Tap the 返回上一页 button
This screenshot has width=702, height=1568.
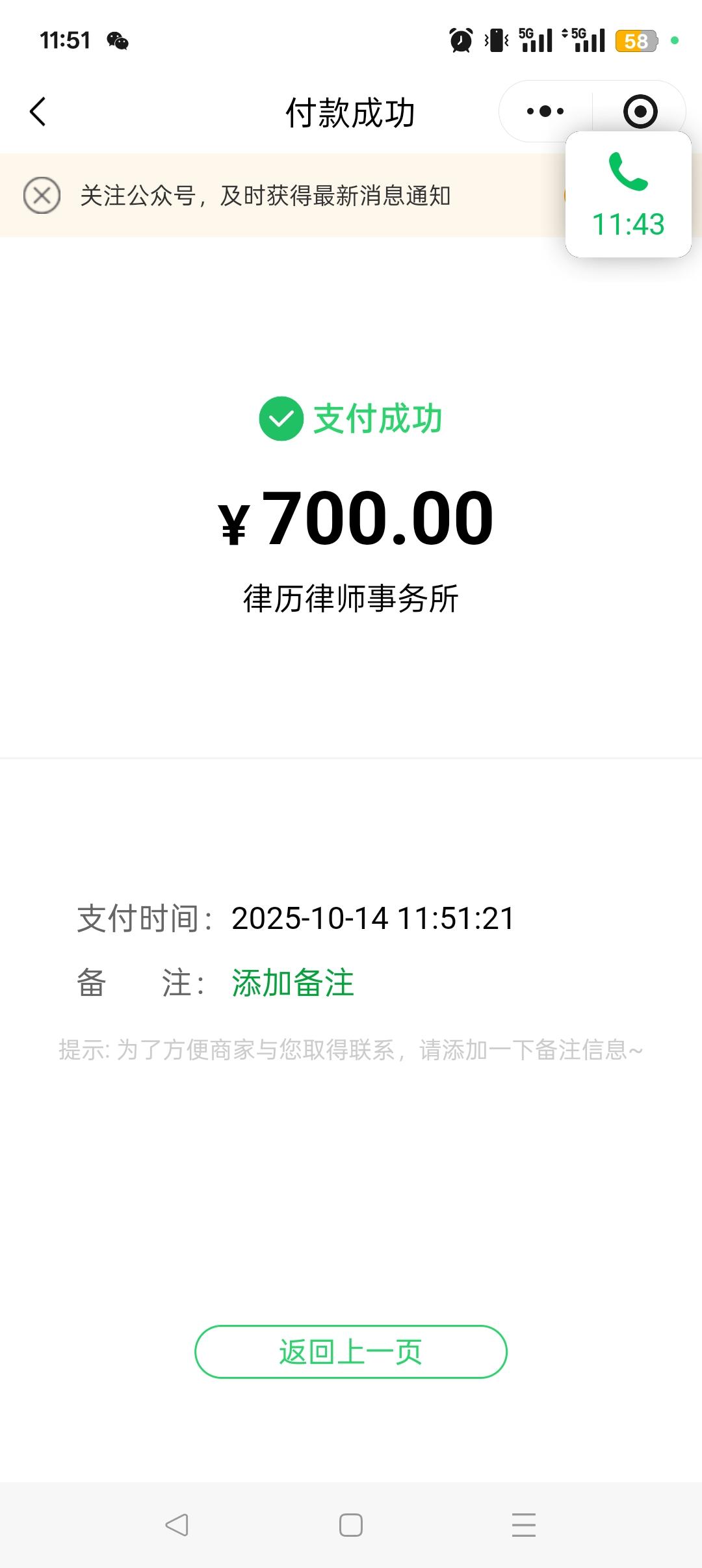coord(351,1352)
